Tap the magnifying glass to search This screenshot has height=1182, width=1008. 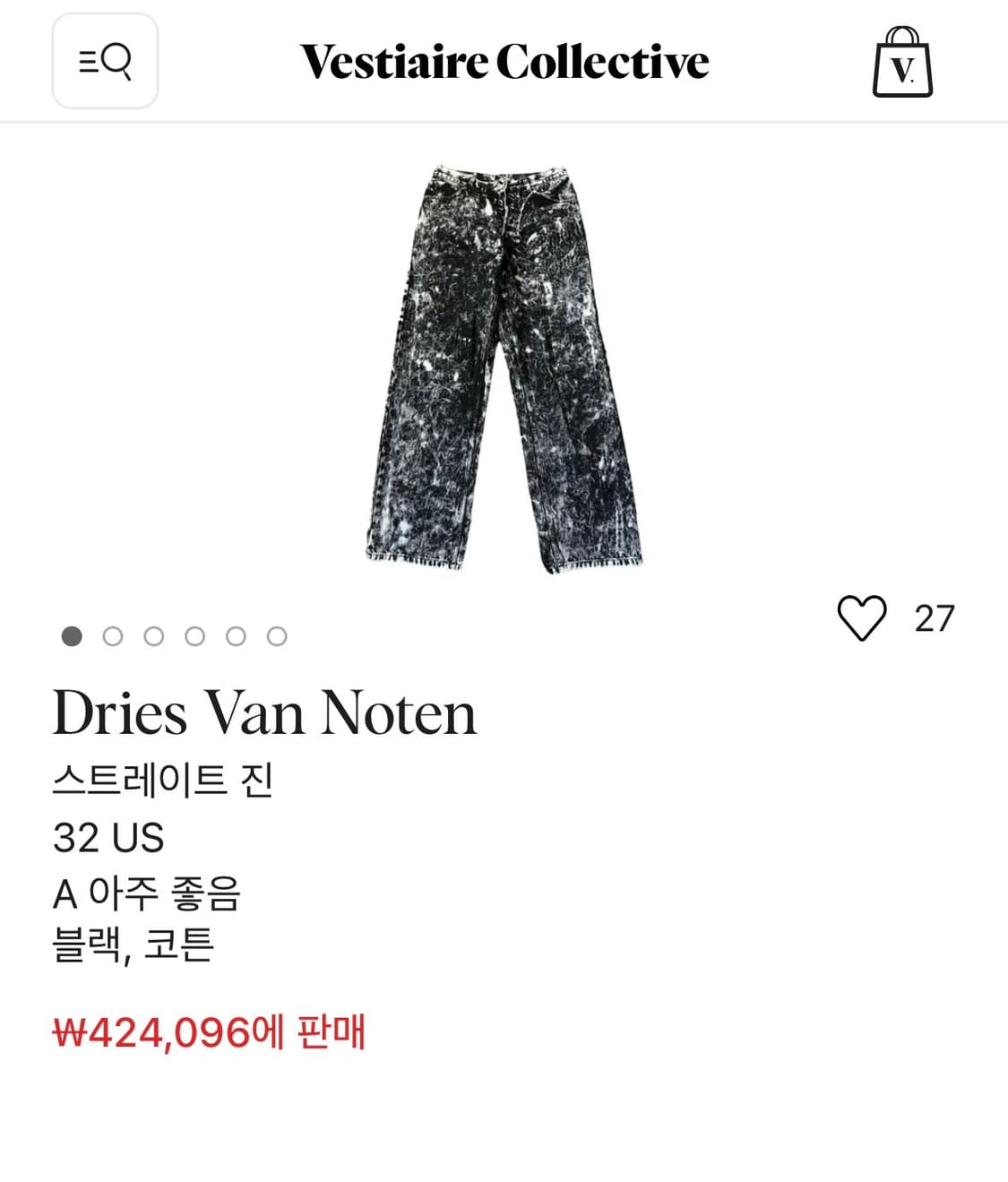tap(117, 62)
